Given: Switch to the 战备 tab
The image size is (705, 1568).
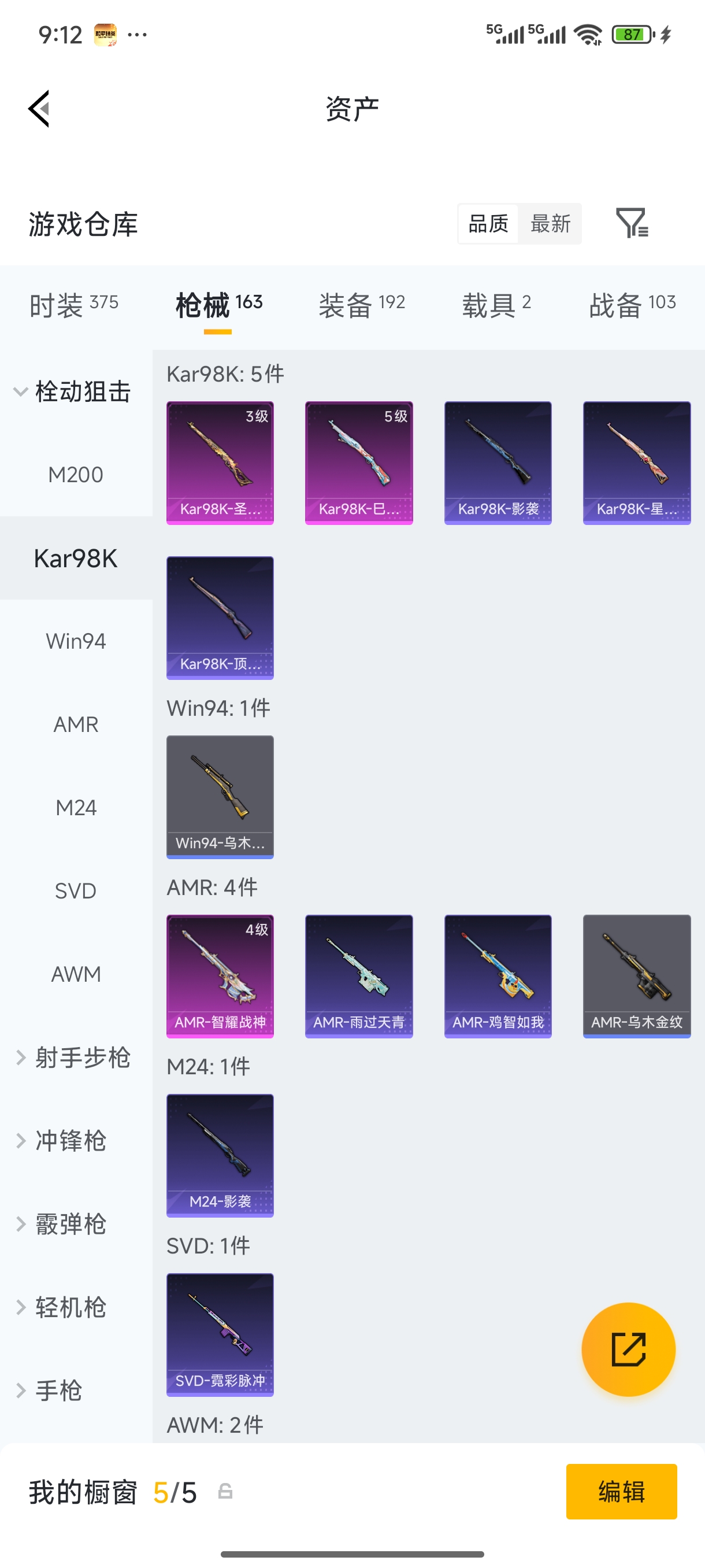Looking at the screenshot, I should pos(632,304).
